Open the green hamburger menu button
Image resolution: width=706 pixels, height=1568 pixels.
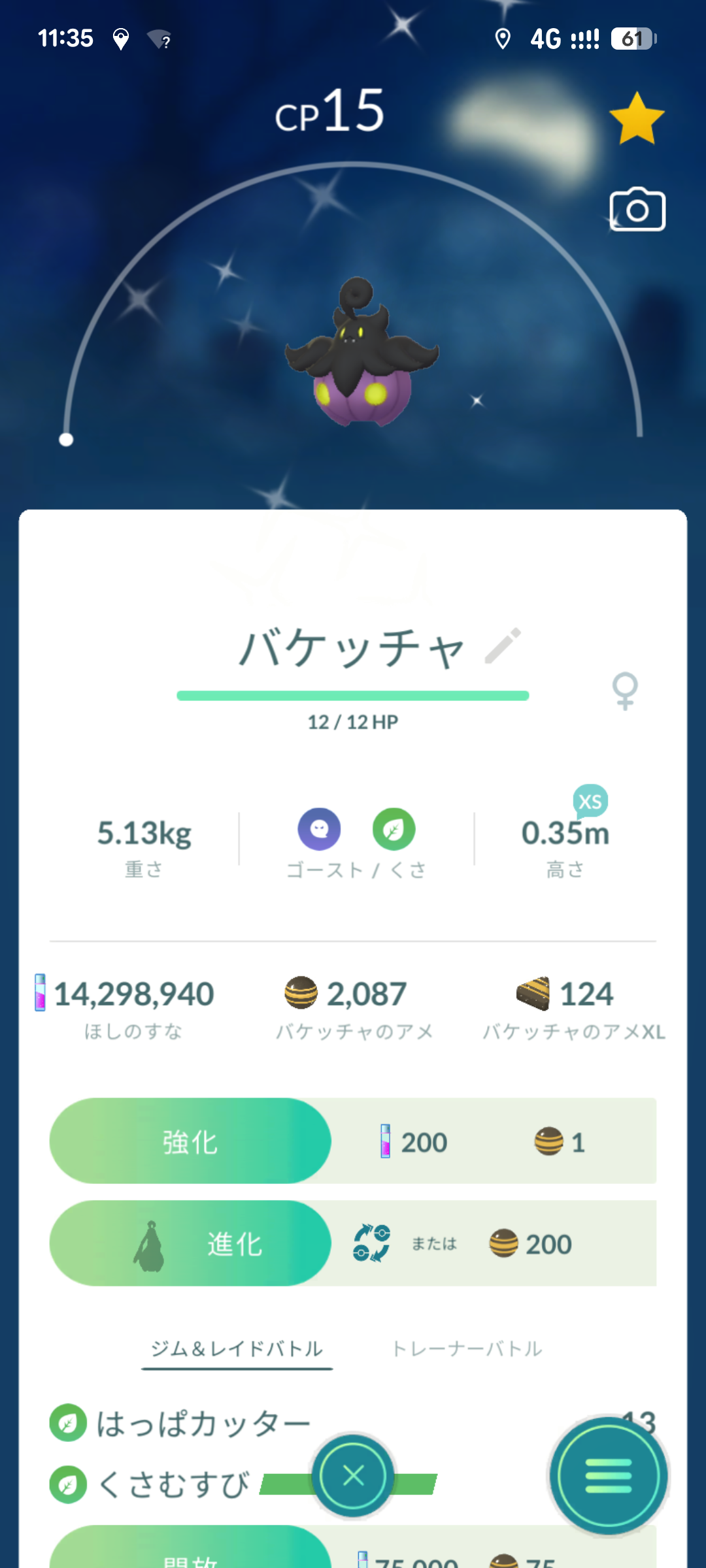click(x=608, y=1475)
